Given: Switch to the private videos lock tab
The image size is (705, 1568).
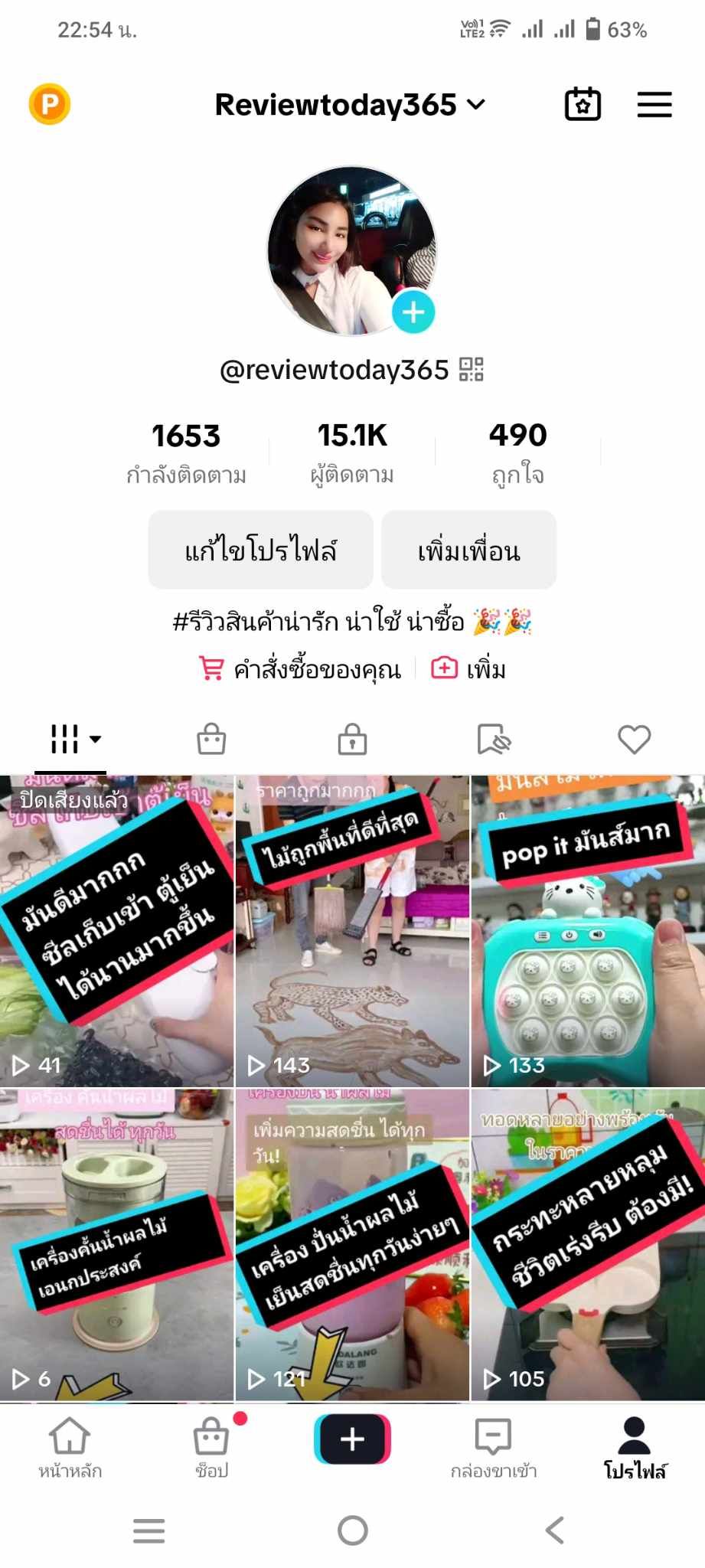Looking at the screenshot, I should [x=352, y=740].
